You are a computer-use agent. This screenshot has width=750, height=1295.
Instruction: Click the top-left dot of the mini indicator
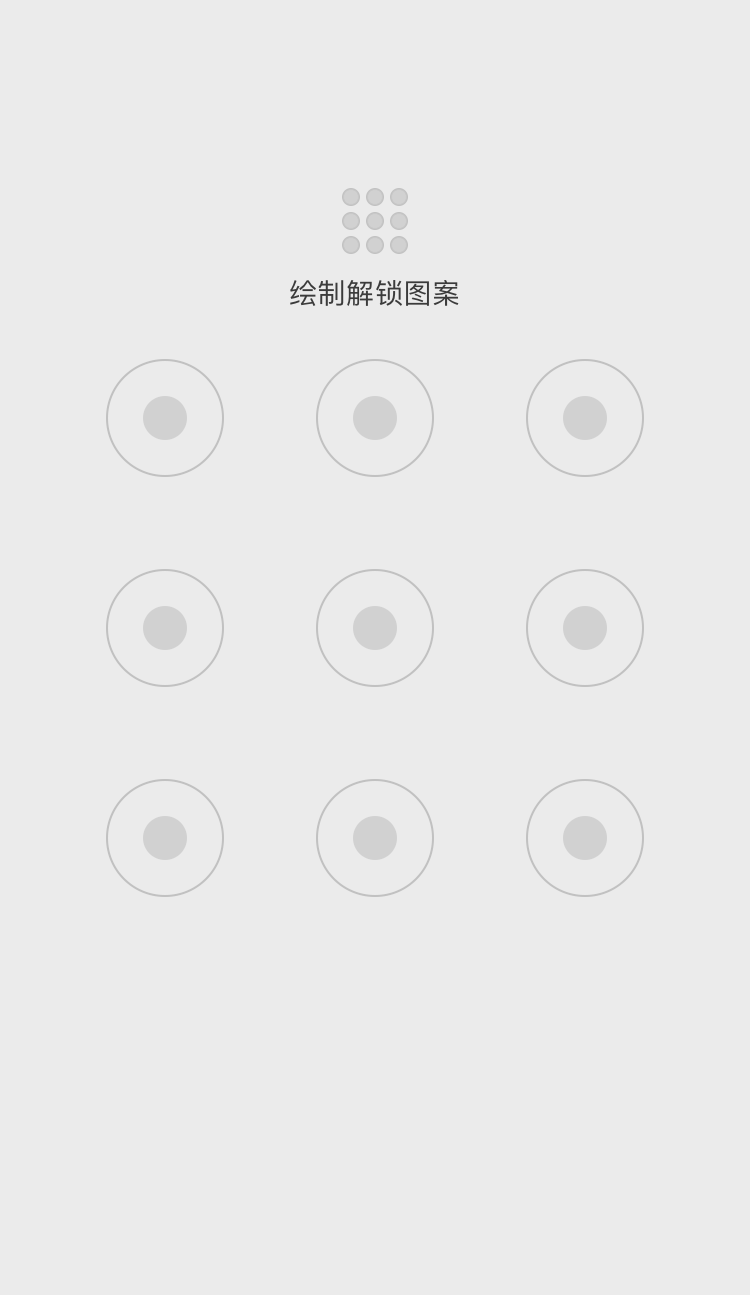tap(351, 197)
